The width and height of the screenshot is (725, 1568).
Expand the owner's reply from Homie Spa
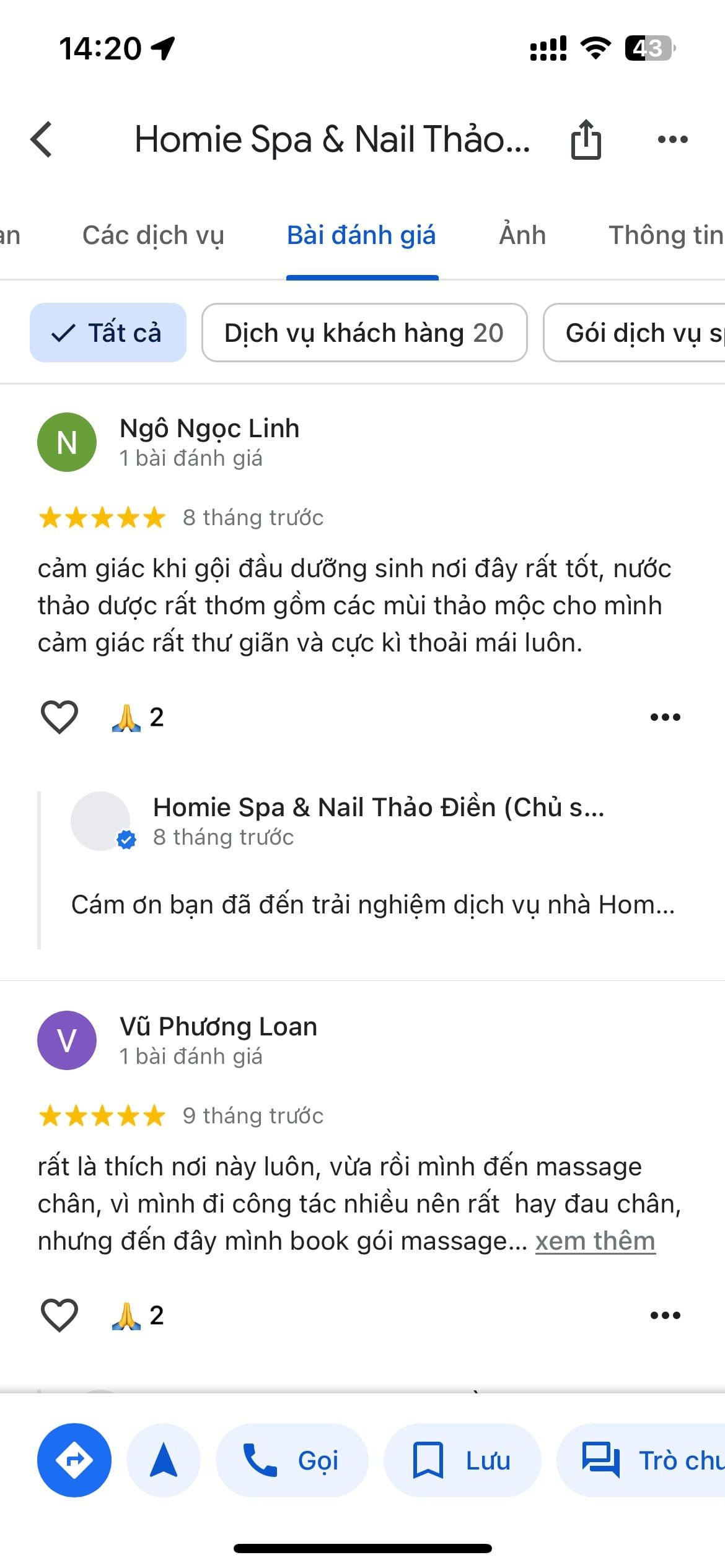click(x=372, y=905)
